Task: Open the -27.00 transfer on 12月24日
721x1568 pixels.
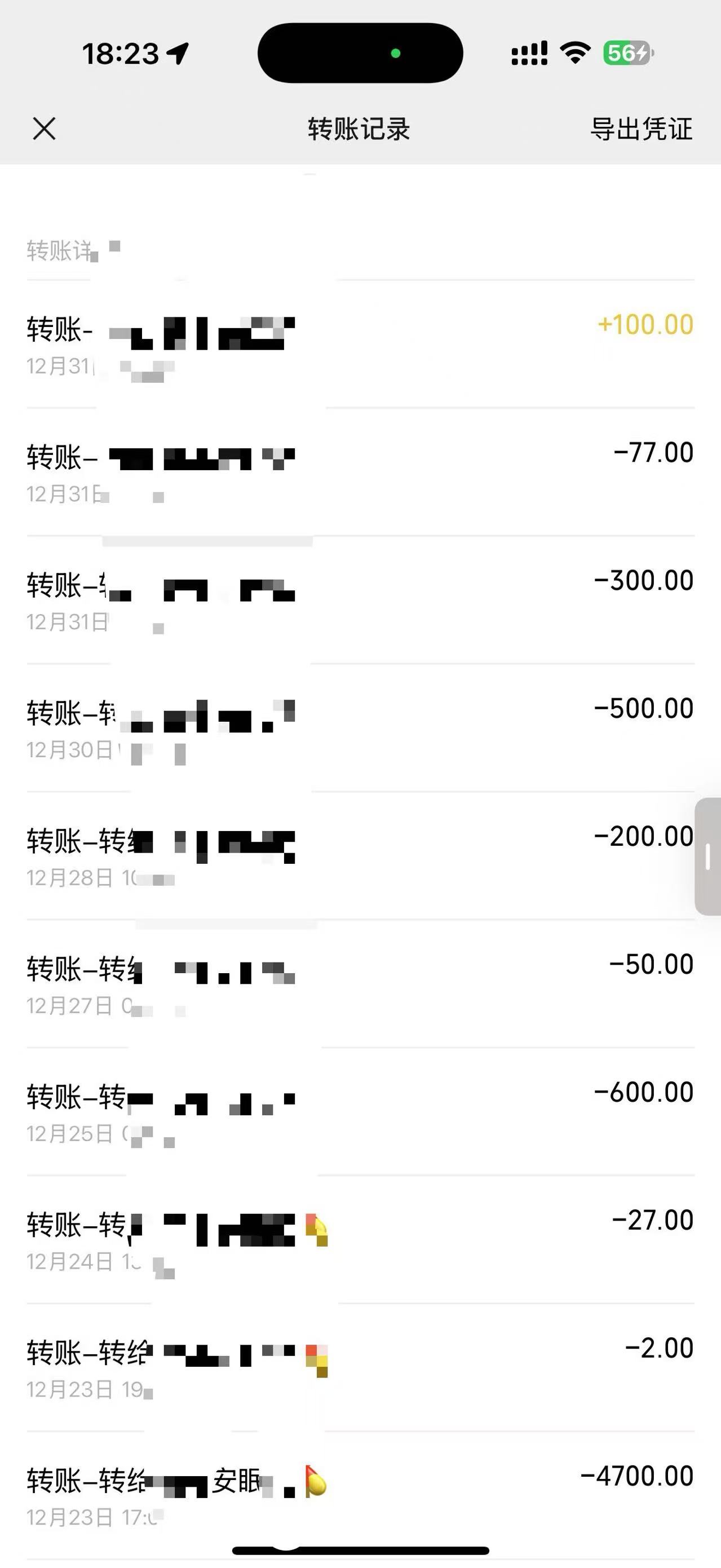Action: click(360, 1239)
